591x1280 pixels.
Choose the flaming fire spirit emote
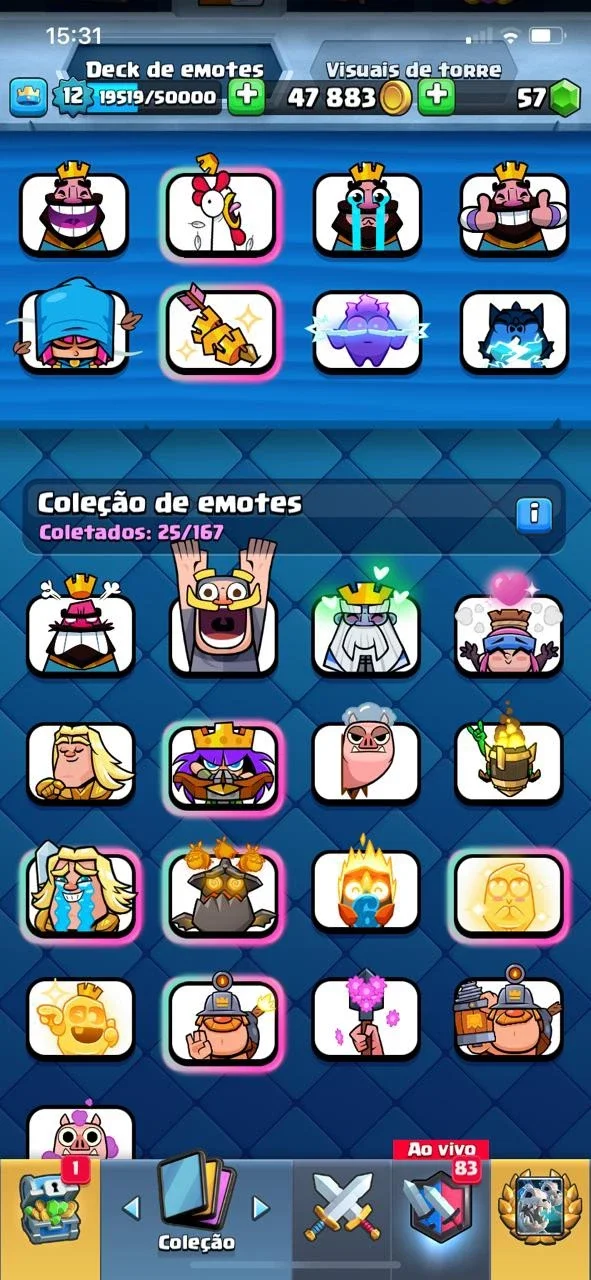[366, 888]
